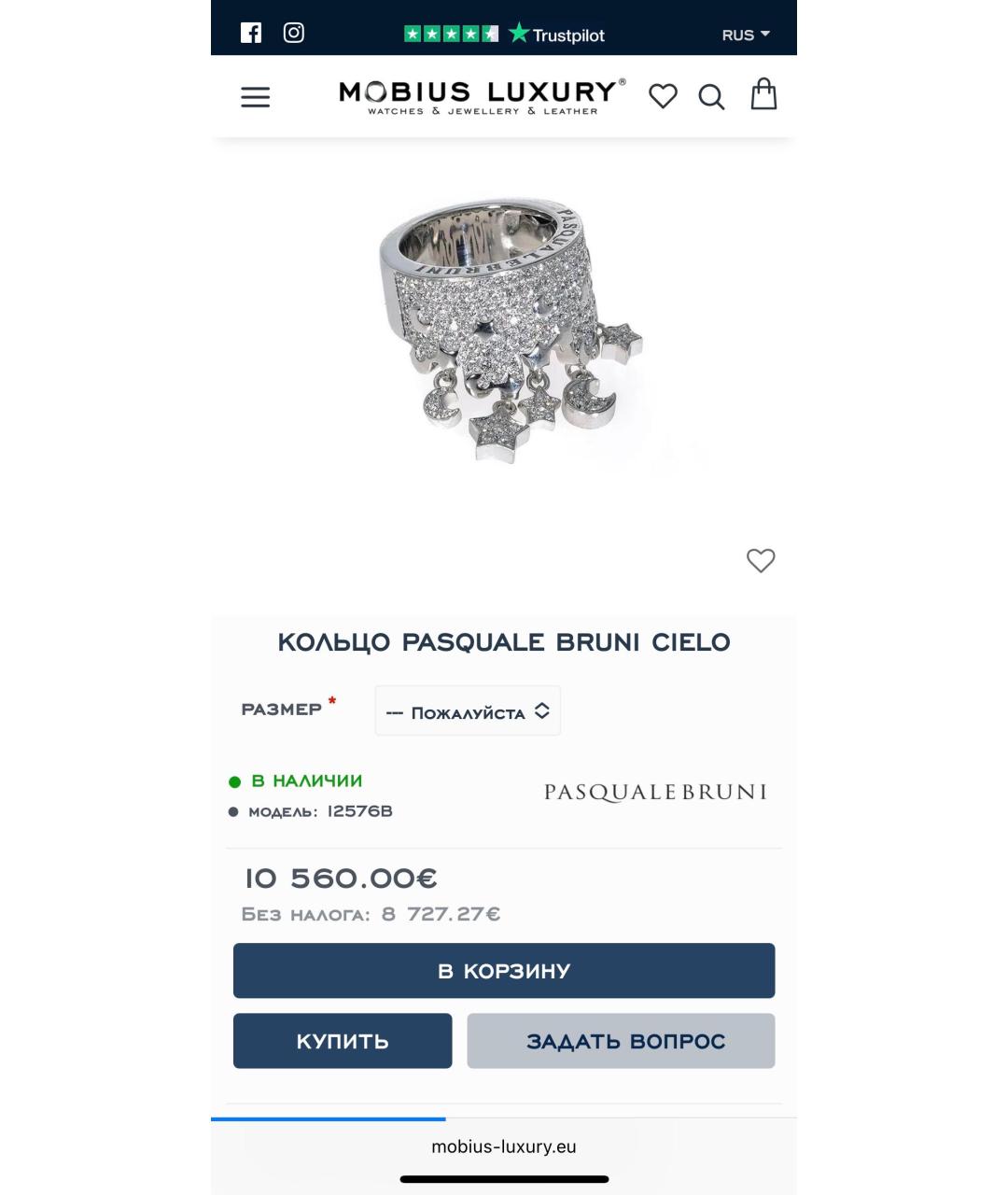Open the Trustpilot rating link
The image size is (1008, 1195).
coord(504,35)
